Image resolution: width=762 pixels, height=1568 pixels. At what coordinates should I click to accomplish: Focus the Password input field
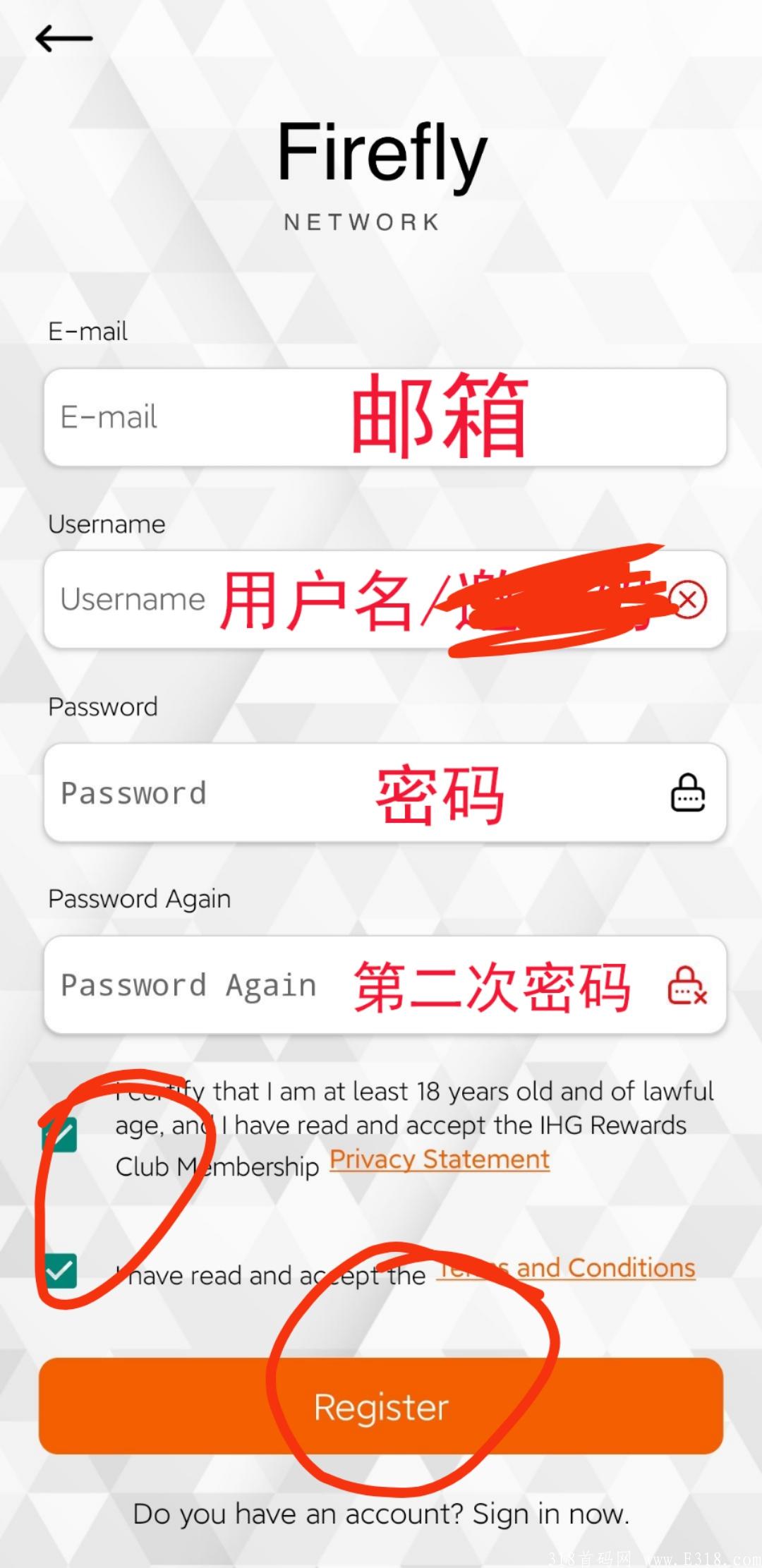coord(212,792)
